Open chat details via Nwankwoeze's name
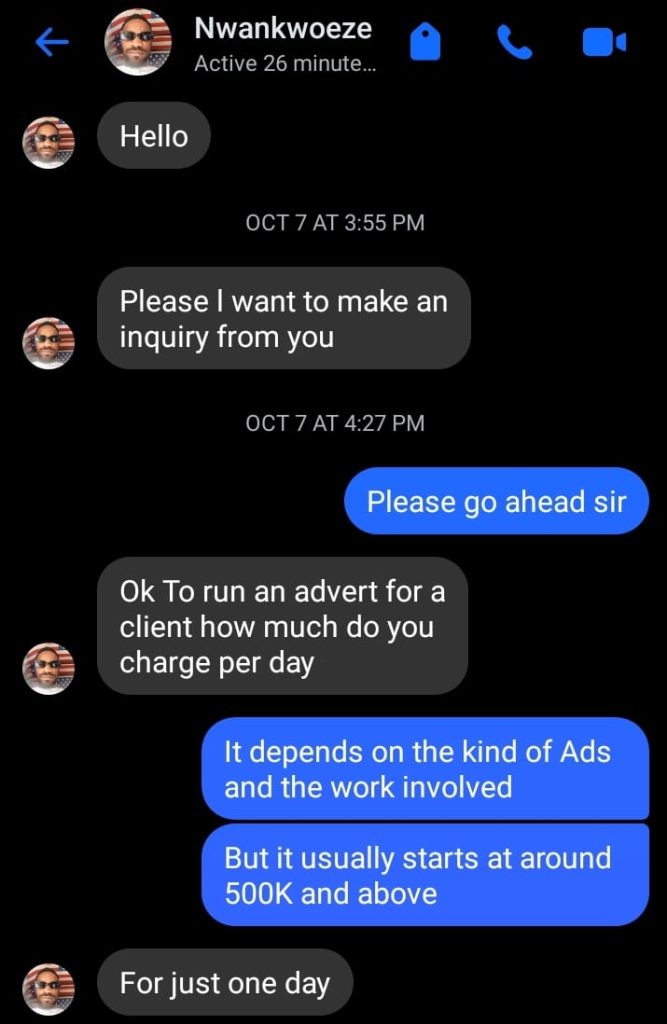 click(282, 29)
